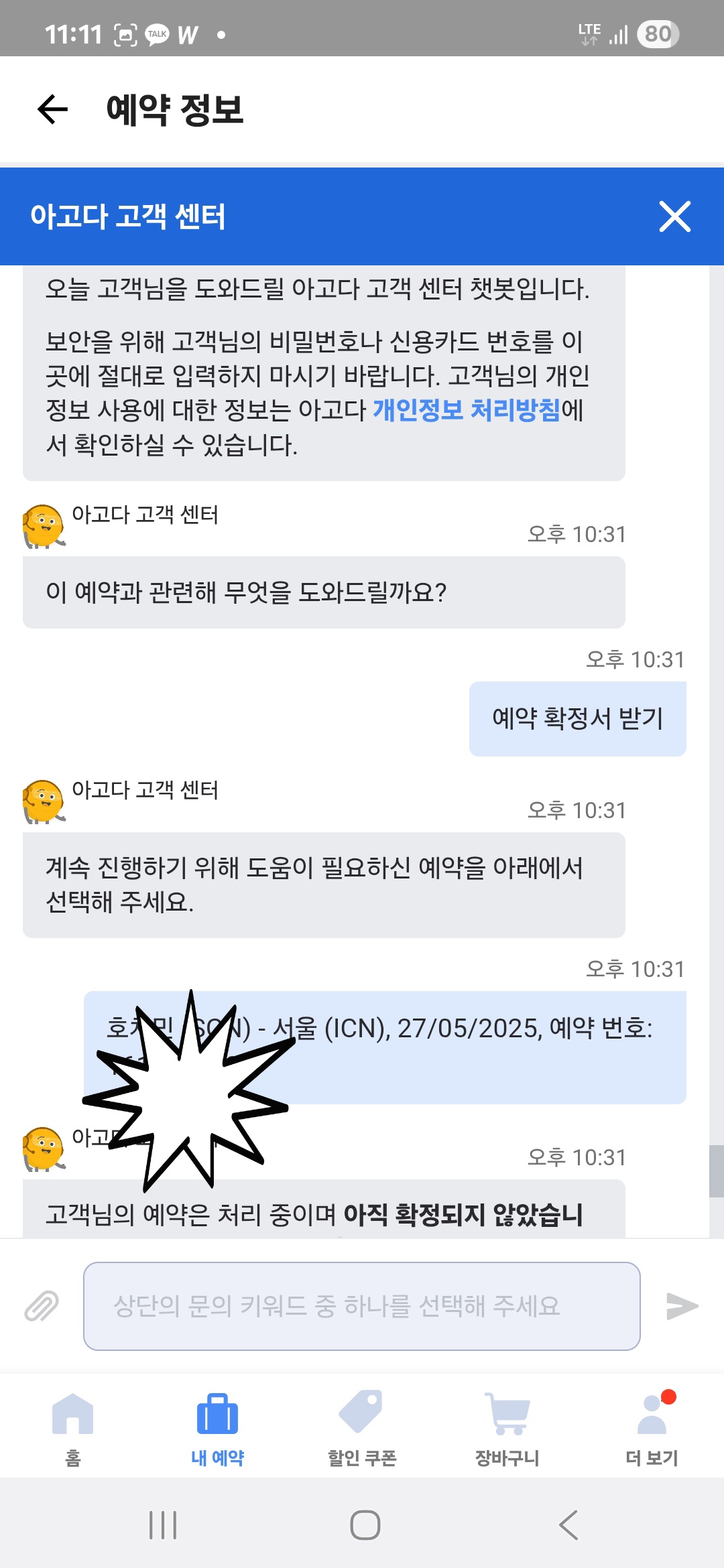Image resolution: width=724 pixels, height=1568 pixels.
Task: Open the 개인정보 처리방침 link
Action: 466,409
